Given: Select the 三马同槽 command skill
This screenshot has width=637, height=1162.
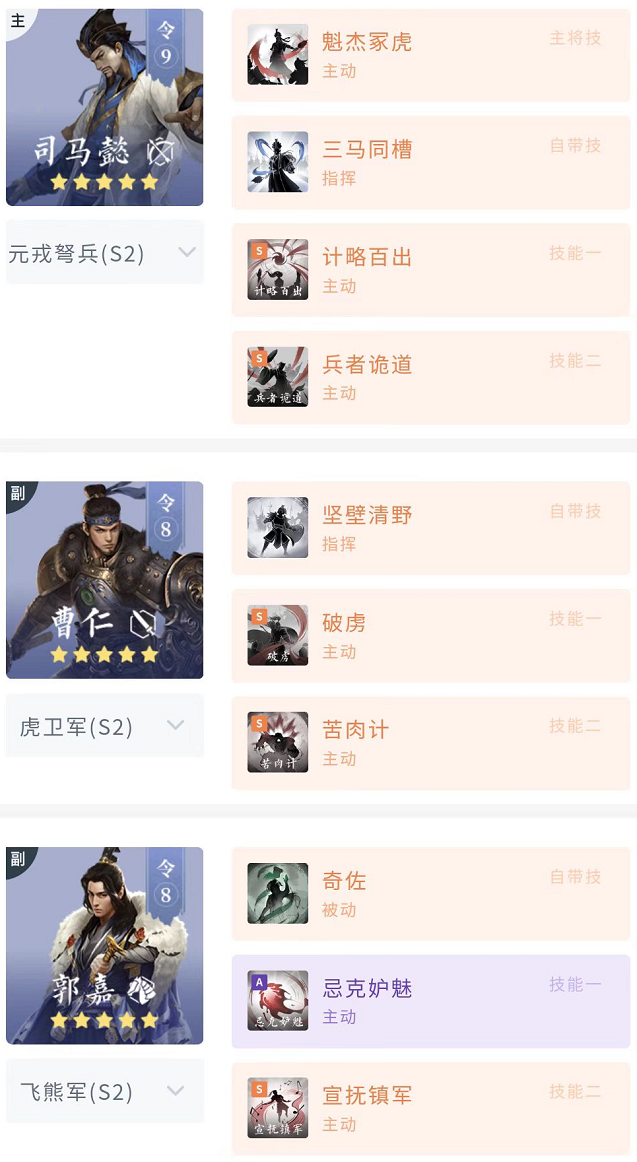Looking at the screenshot, I should (430, 162).
